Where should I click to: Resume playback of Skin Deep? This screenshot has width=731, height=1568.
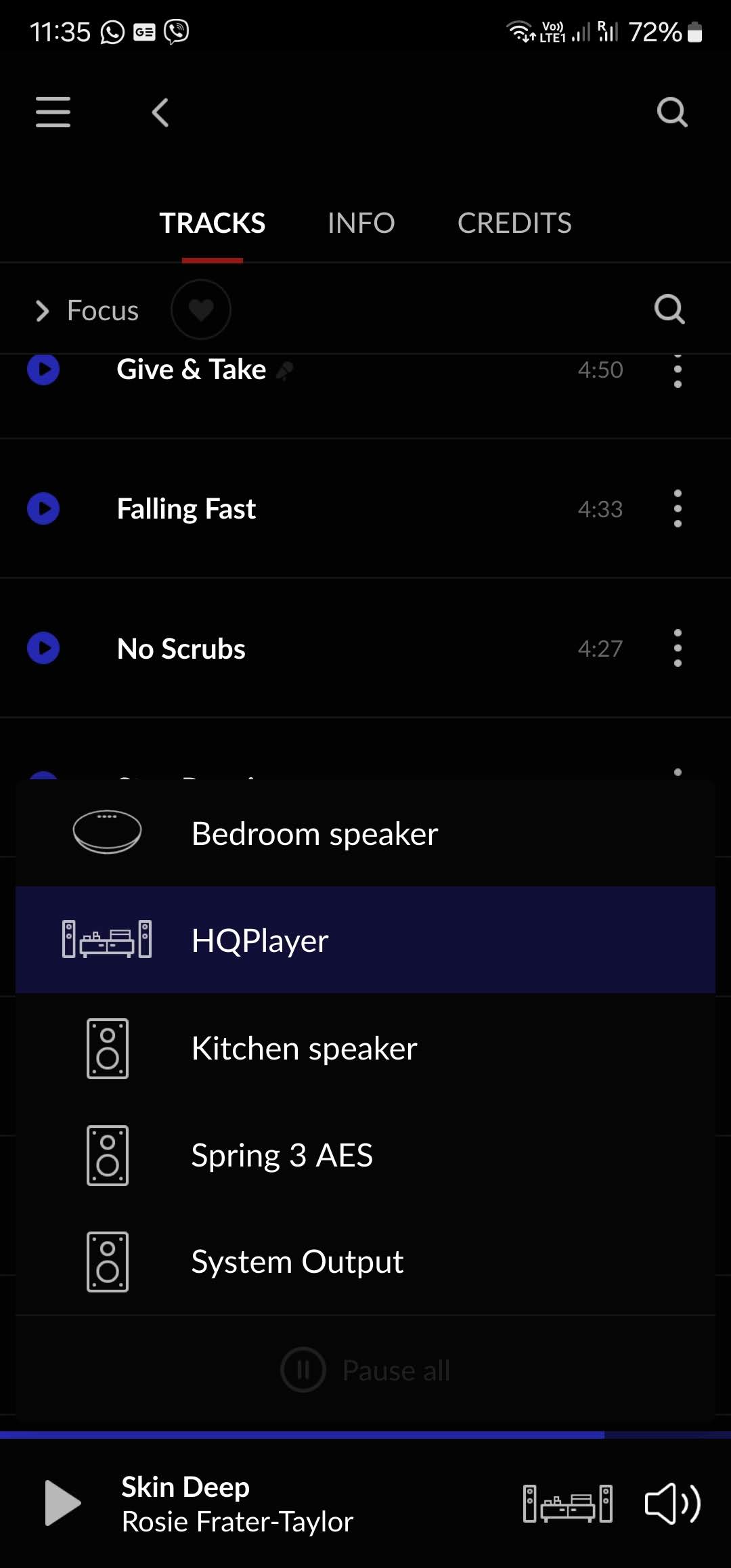pos(62,1503)
